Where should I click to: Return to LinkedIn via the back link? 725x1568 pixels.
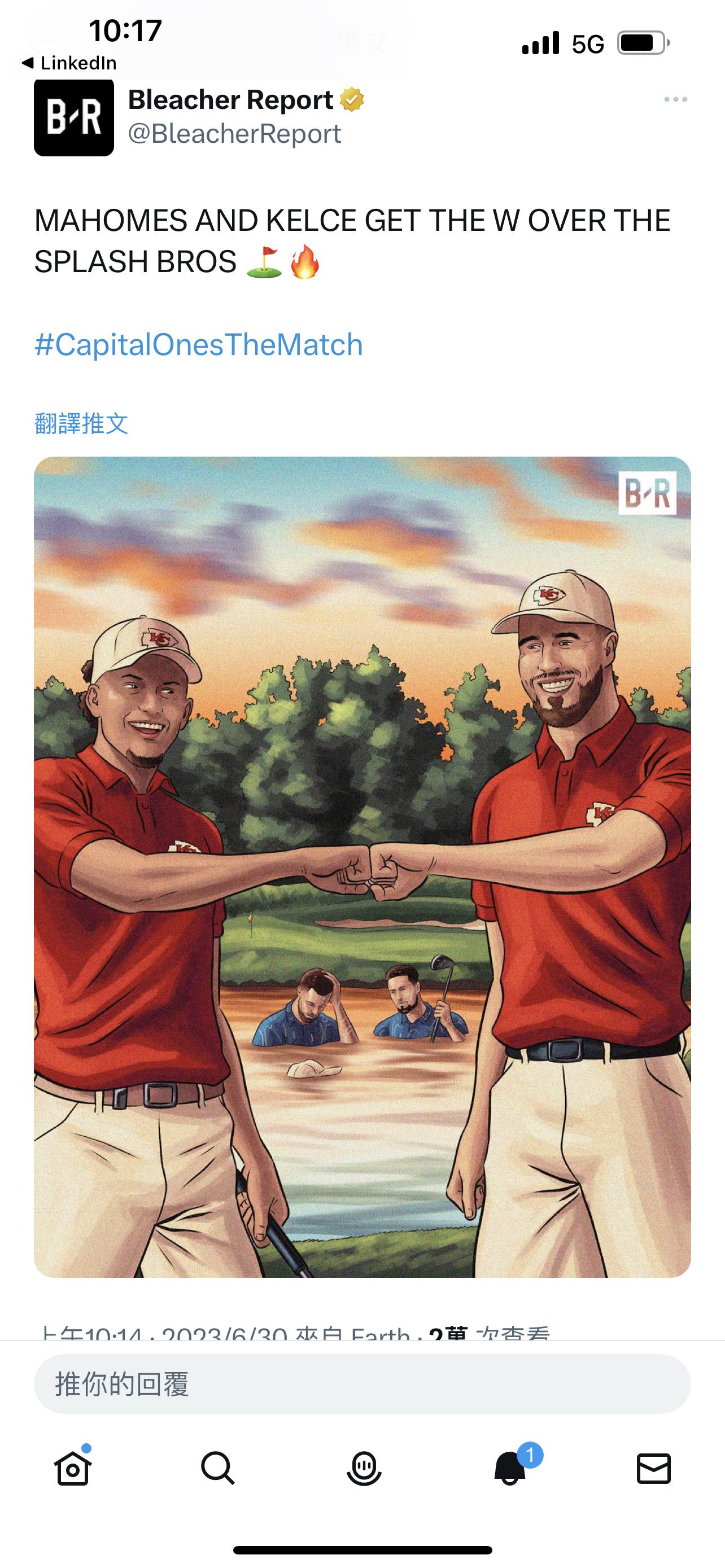point(69,63)
